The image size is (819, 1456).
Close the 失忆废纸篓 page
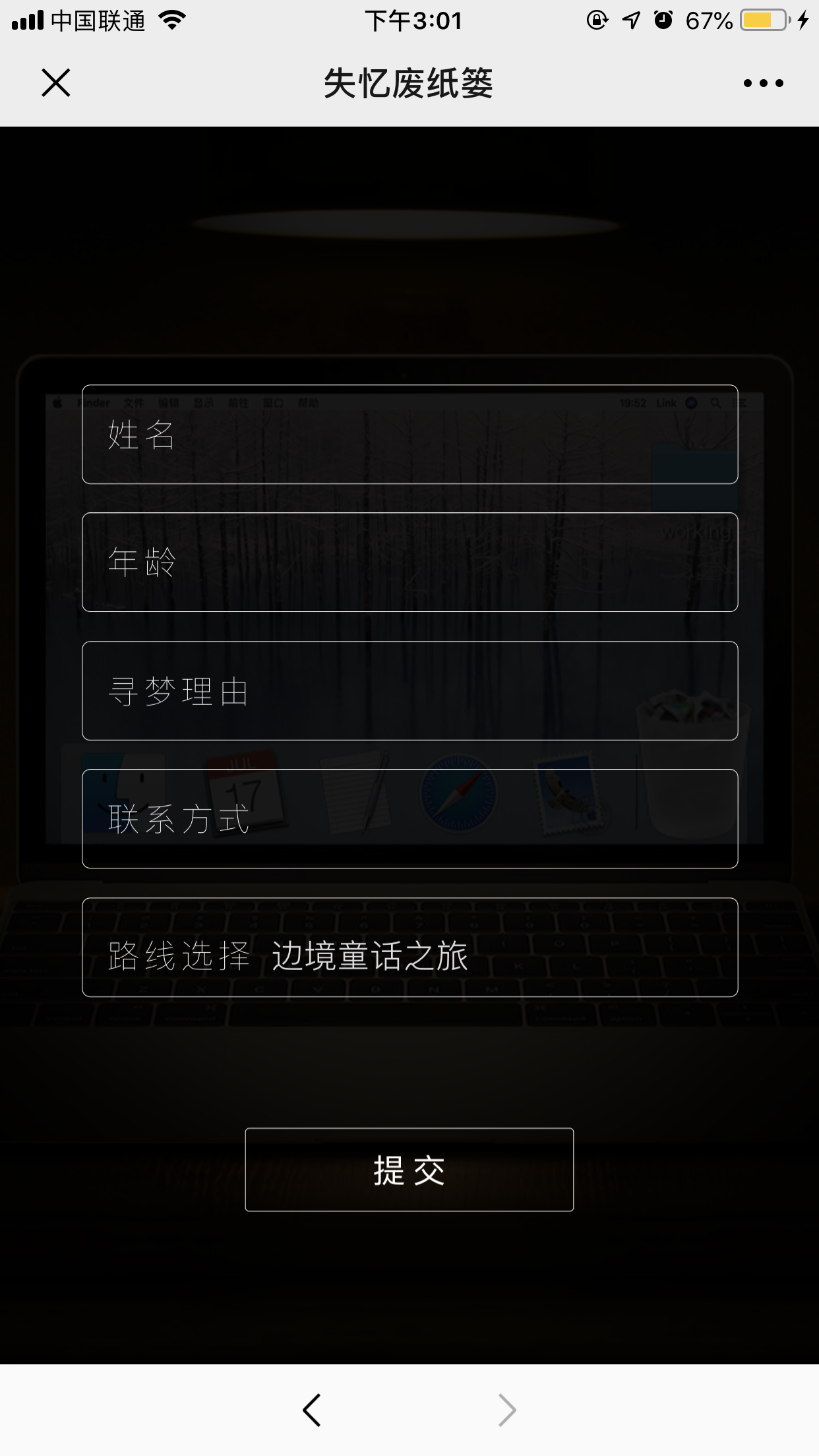(x=56, y=83)
